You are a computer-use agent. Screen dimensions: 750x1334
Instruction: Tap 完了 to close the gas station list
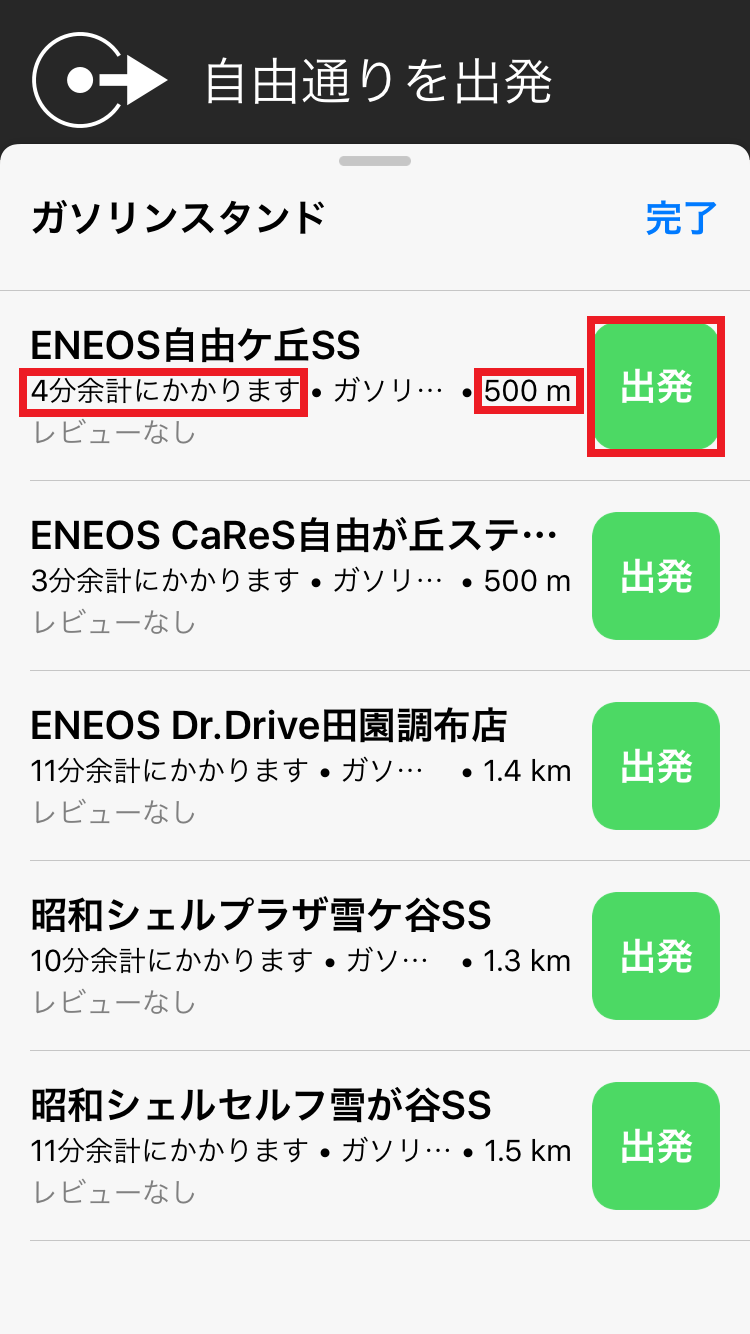click(x=681, y=218)
